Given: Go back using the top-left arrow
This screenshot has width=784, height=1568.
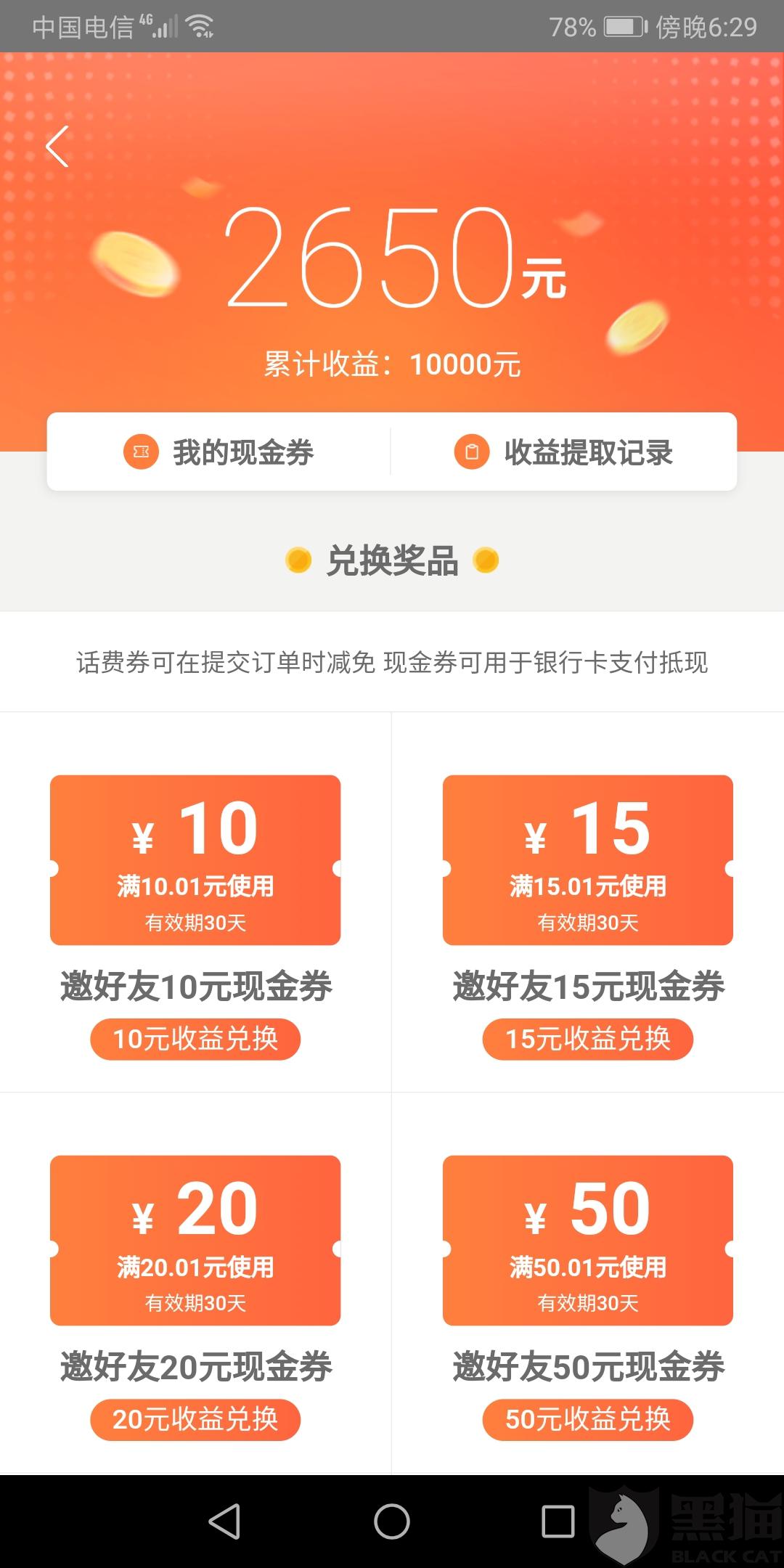Looking at the screenshot, I should click(57, 147).
